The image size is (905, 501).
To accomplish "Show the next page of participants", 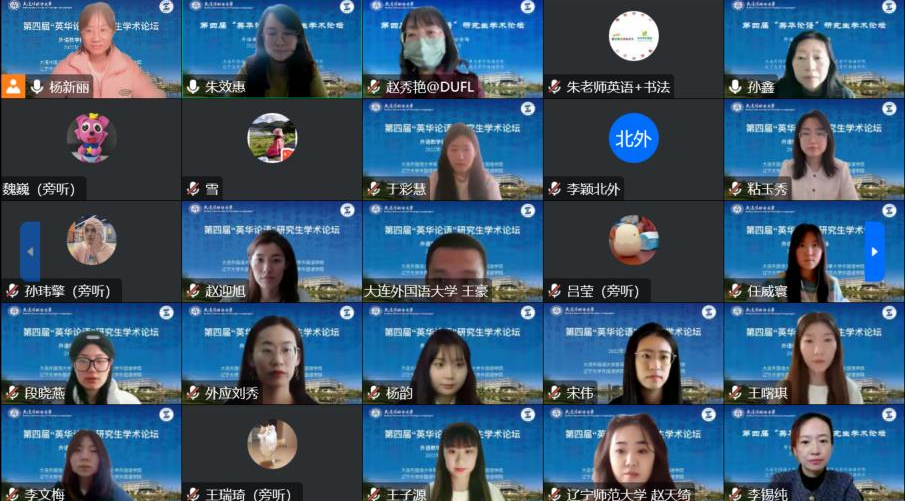I will [874, 251].
